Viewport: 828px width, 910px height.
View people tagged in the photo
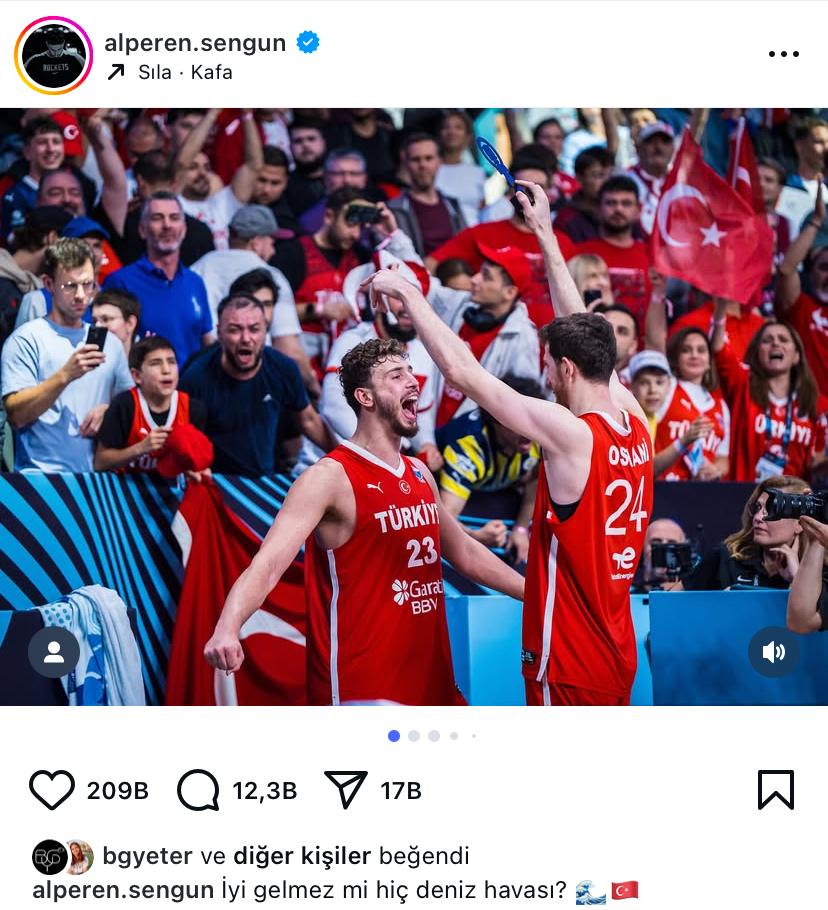tap(54, 652)
